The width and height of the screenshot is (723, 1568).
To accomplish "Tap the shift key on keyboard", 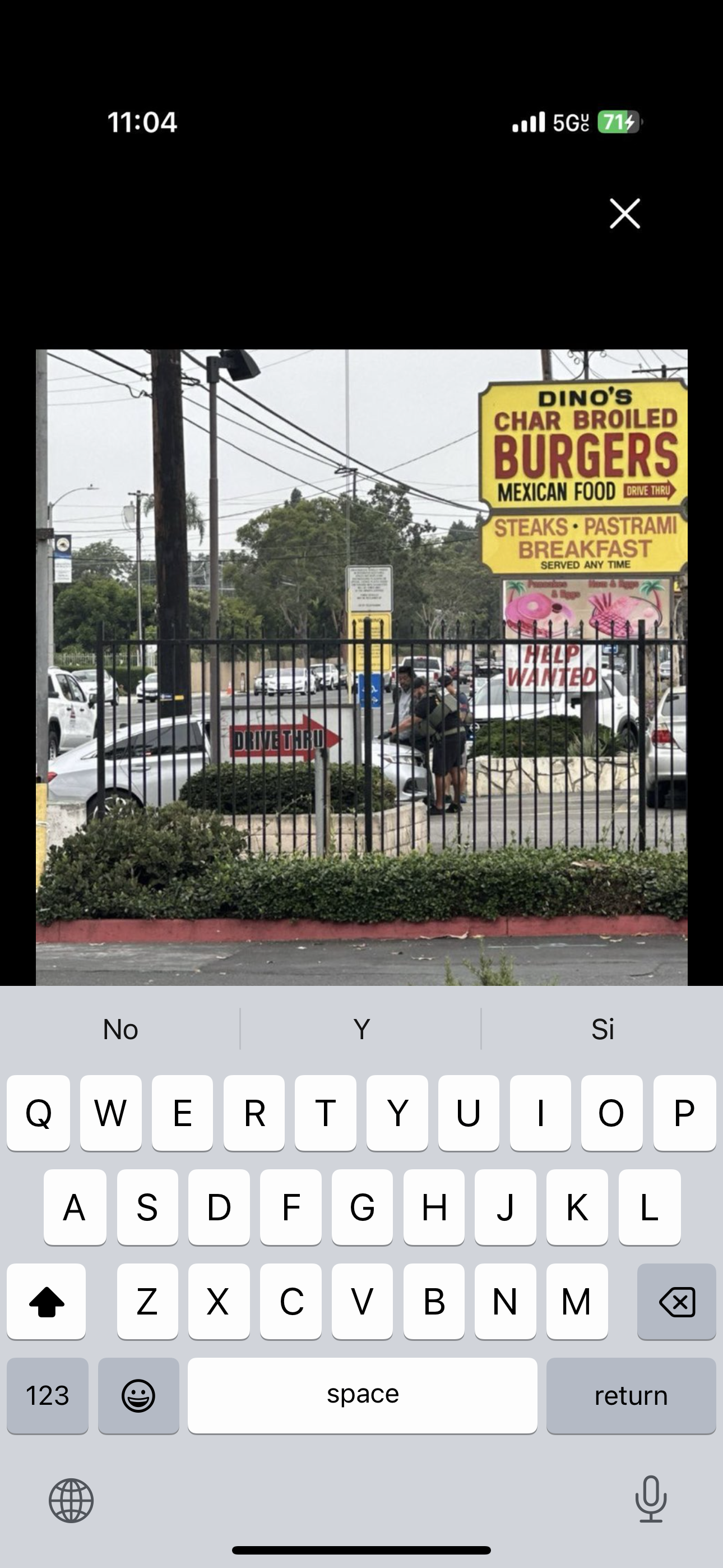I will coord(47,1302).
